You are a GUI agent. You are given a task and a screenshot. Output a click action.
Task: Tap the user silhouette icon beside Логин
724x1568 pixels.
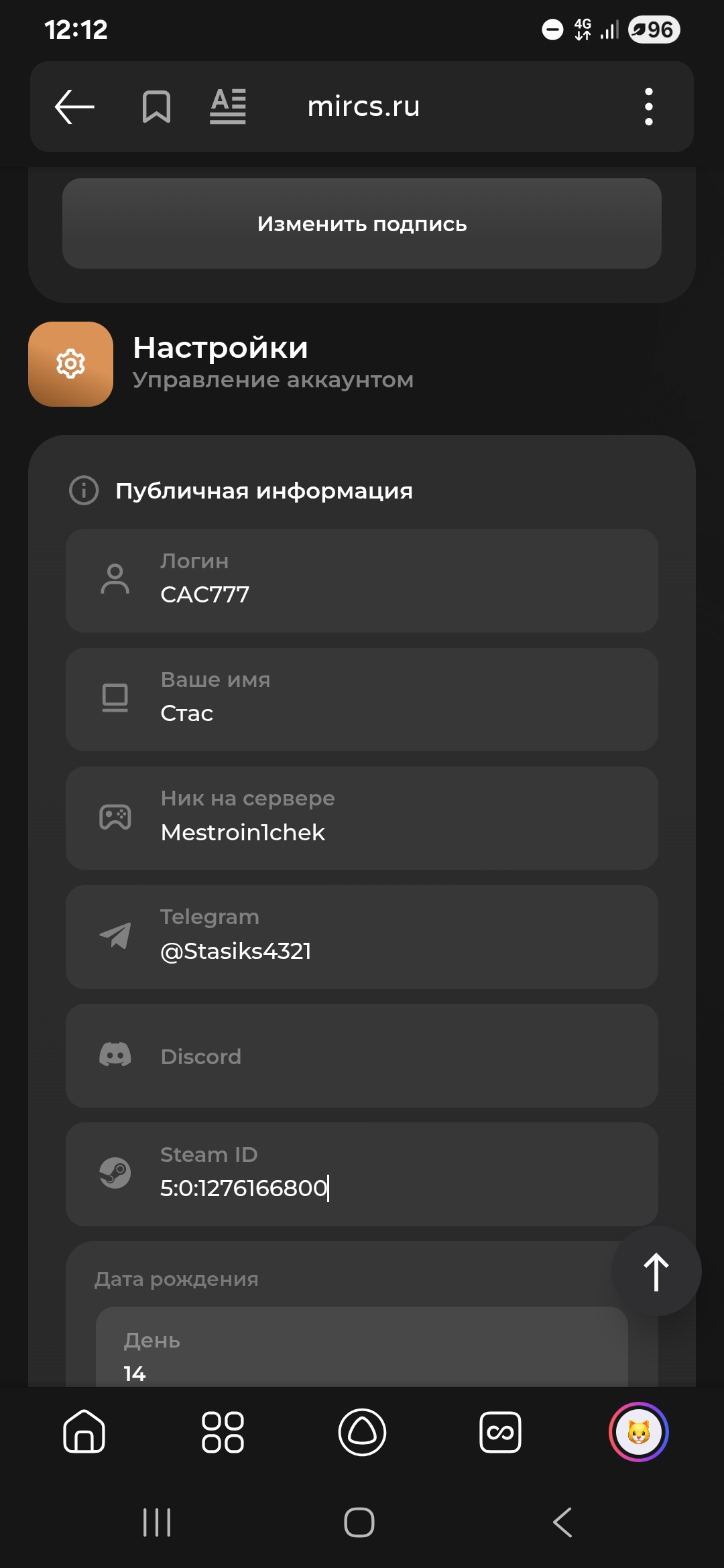click(x=115, y=580)
